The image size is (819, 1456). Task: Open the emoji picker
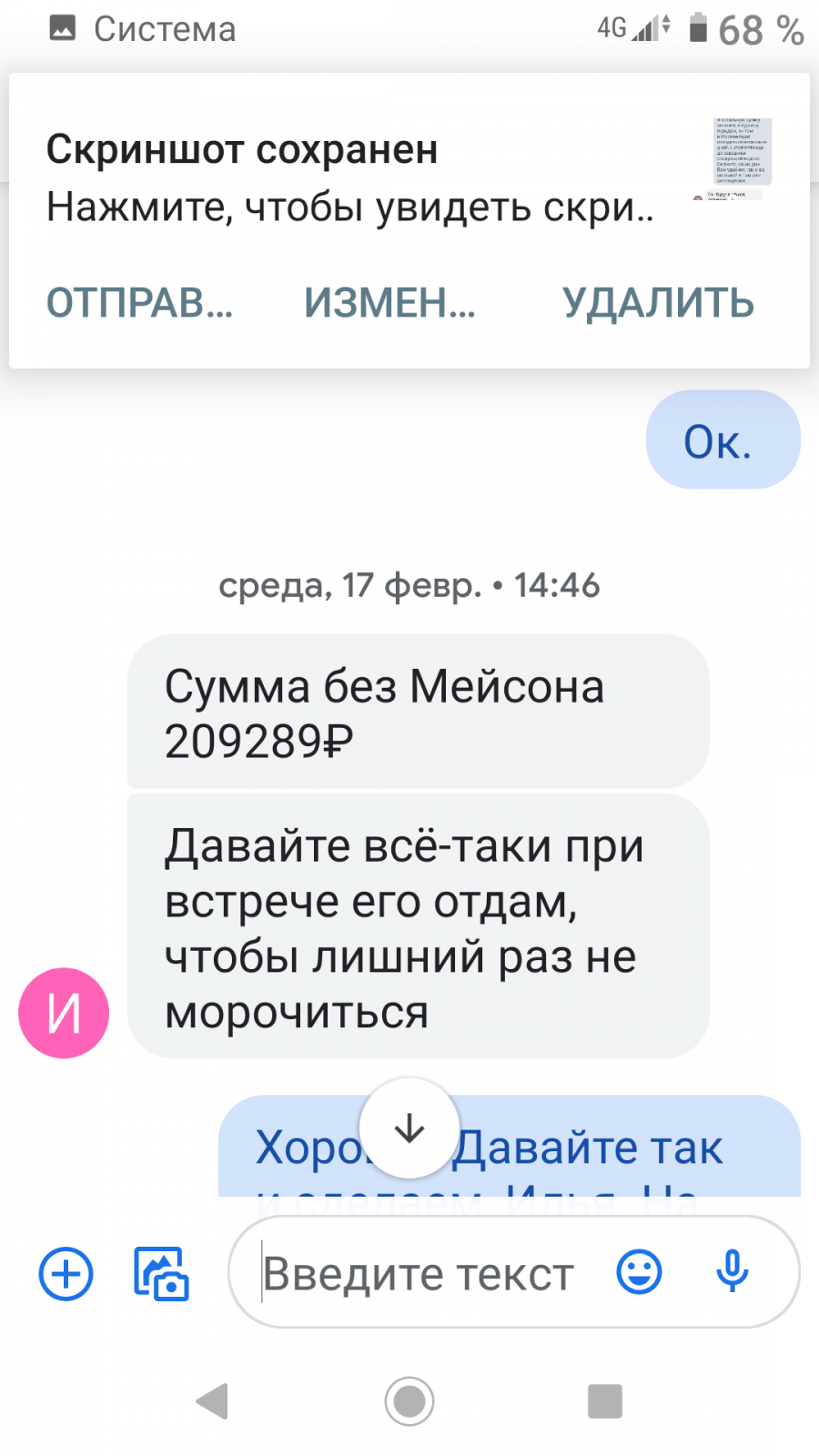pyautogui.click(x=639, y=1272)
